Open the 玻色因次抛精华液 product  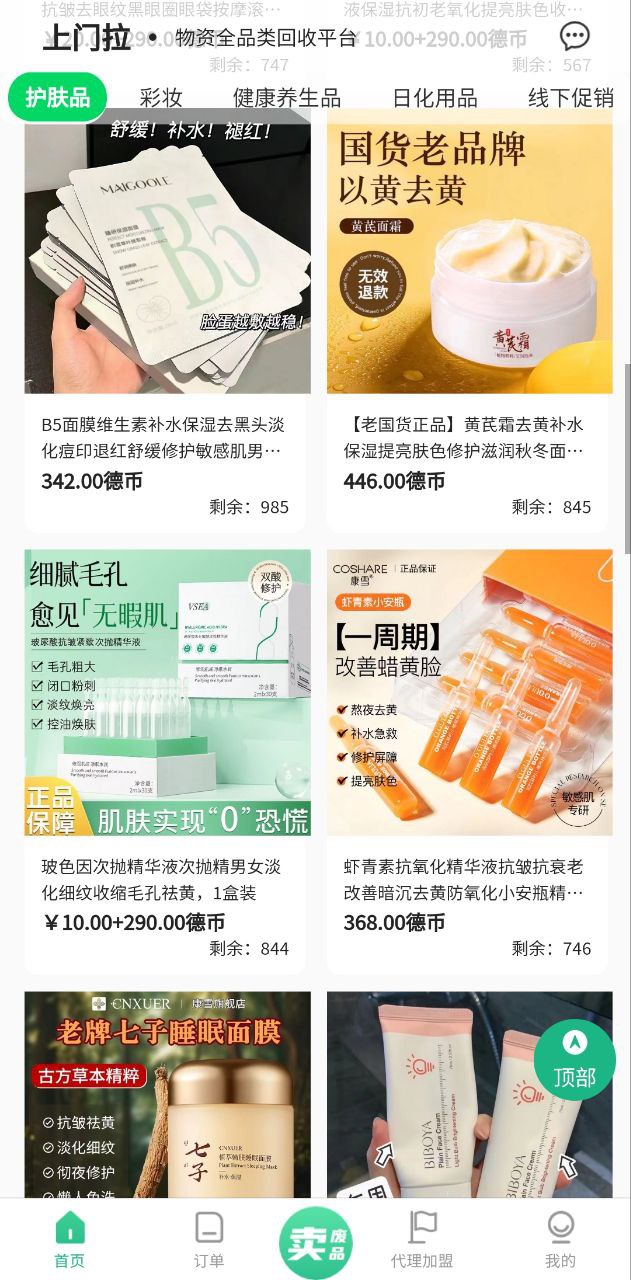(x=167, y=740)
